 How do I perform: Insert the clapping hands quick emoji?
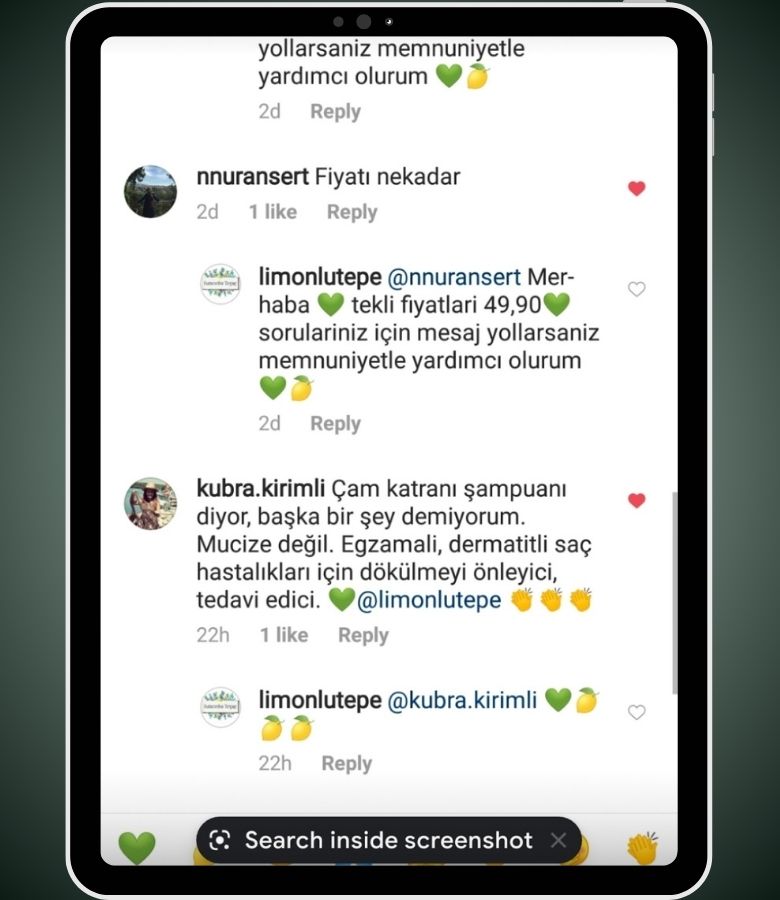(x=642, y=847)
